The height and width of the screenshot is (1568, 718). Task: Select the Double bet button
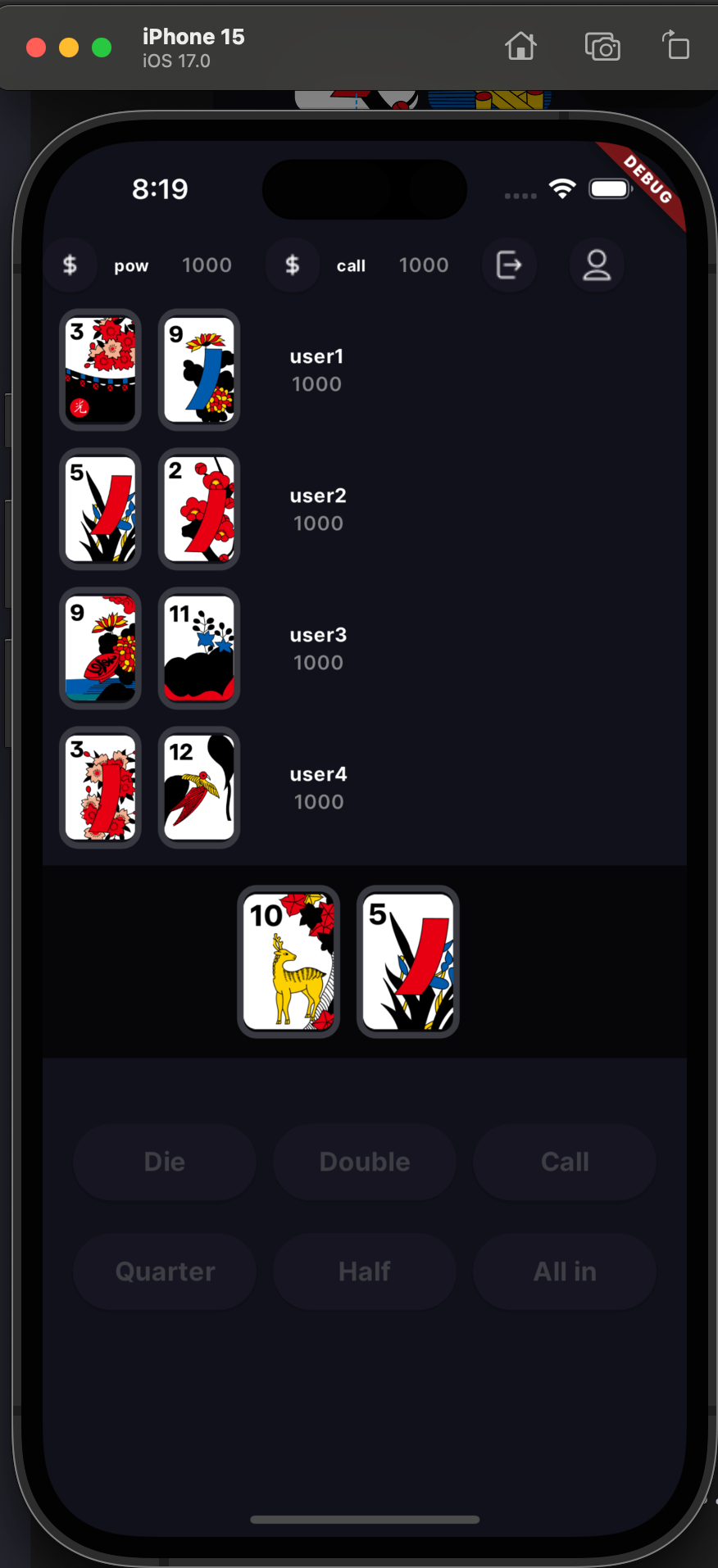click(x=365, y=1162)
